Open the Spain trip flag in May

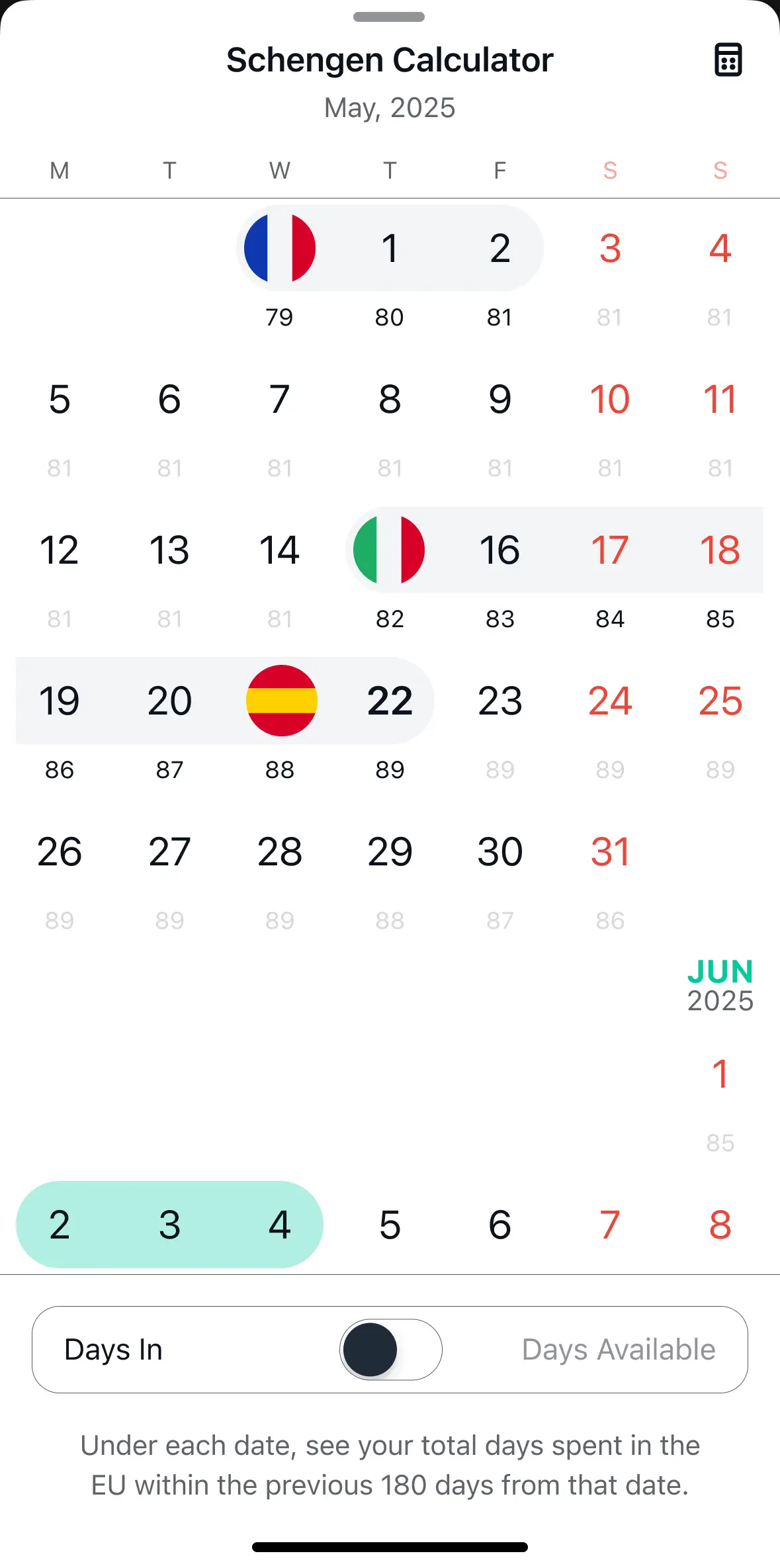point(281,701)
